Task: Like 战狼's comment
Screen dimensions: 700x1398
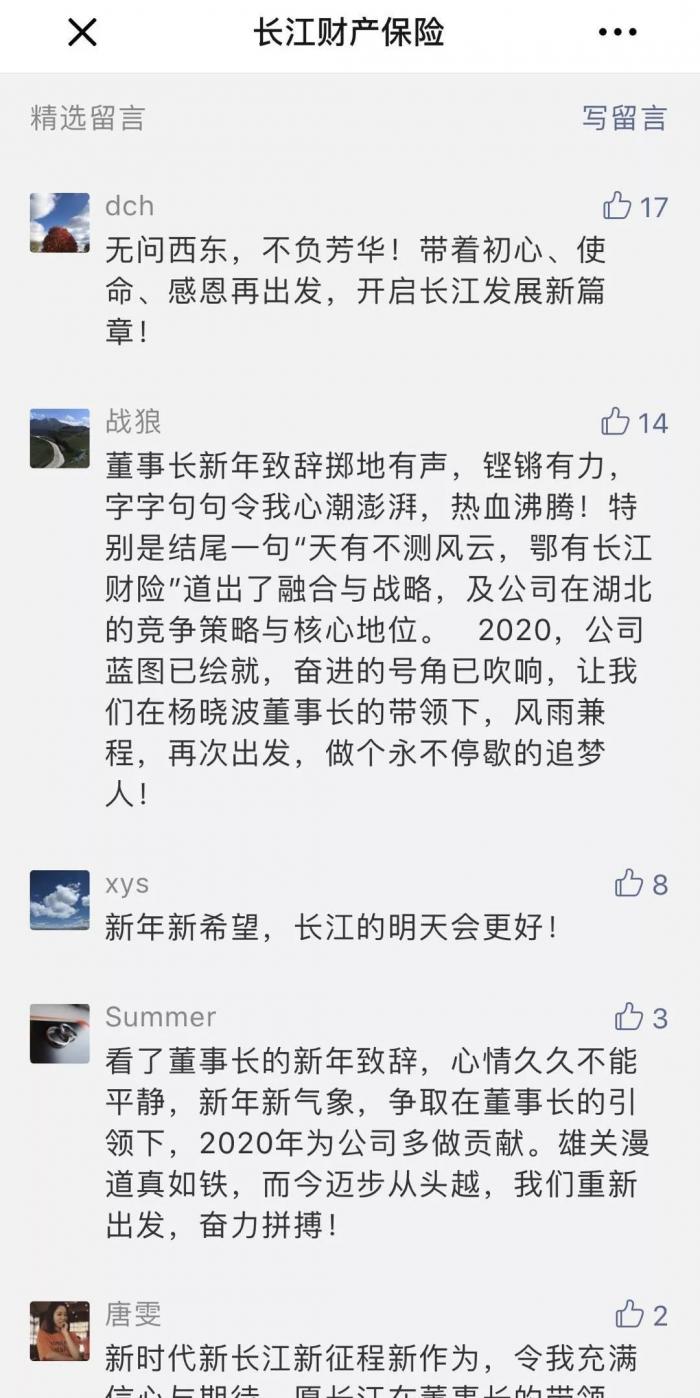Action: pyautogui.click(x=616, y=422)
